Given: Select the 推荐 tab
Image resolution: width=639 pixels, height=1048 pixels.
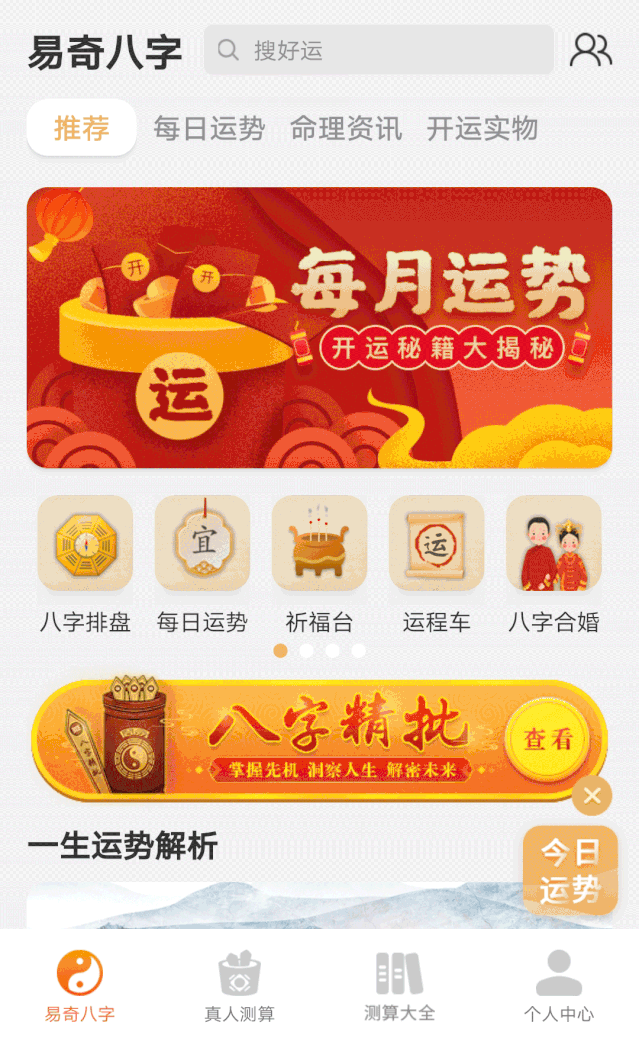Looking at the screenshot, I should 81,128.
